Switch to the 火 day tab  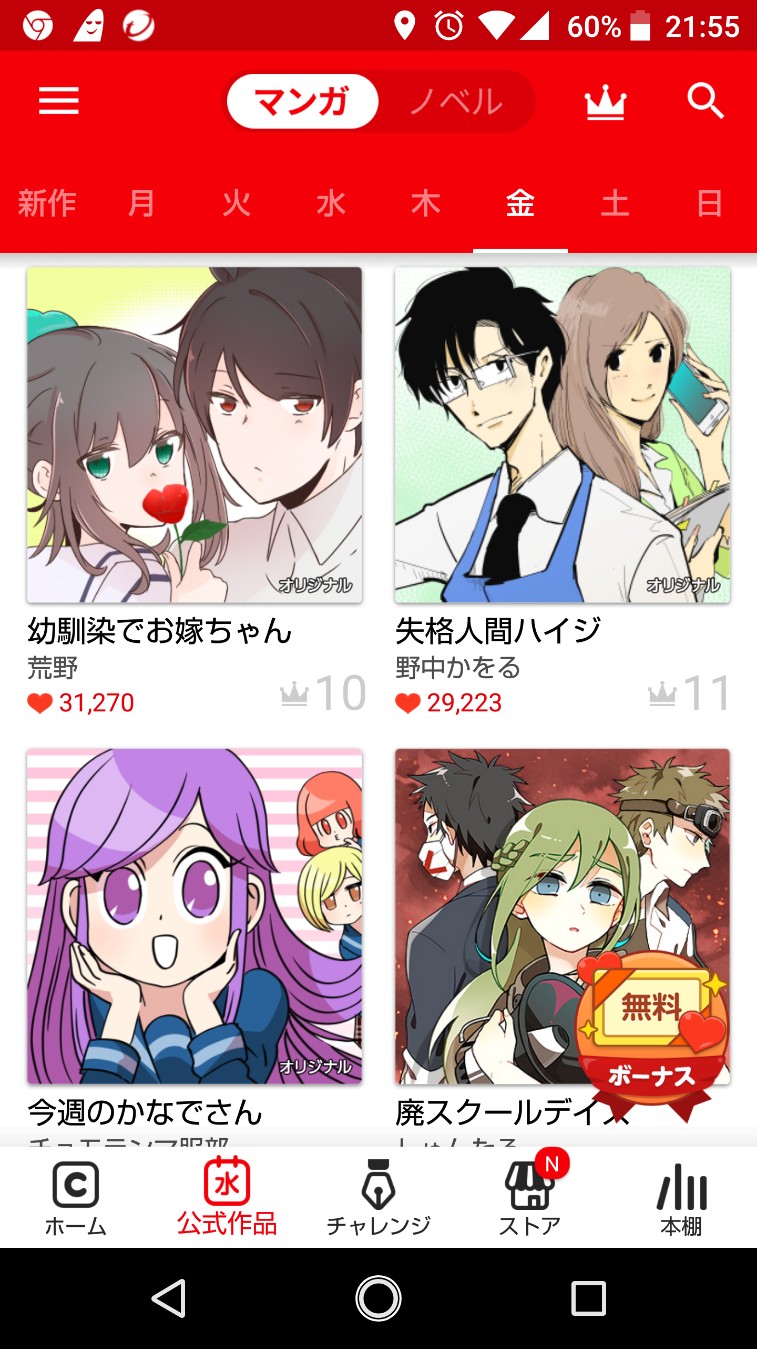pyautogui.click(x=236, y=204)
